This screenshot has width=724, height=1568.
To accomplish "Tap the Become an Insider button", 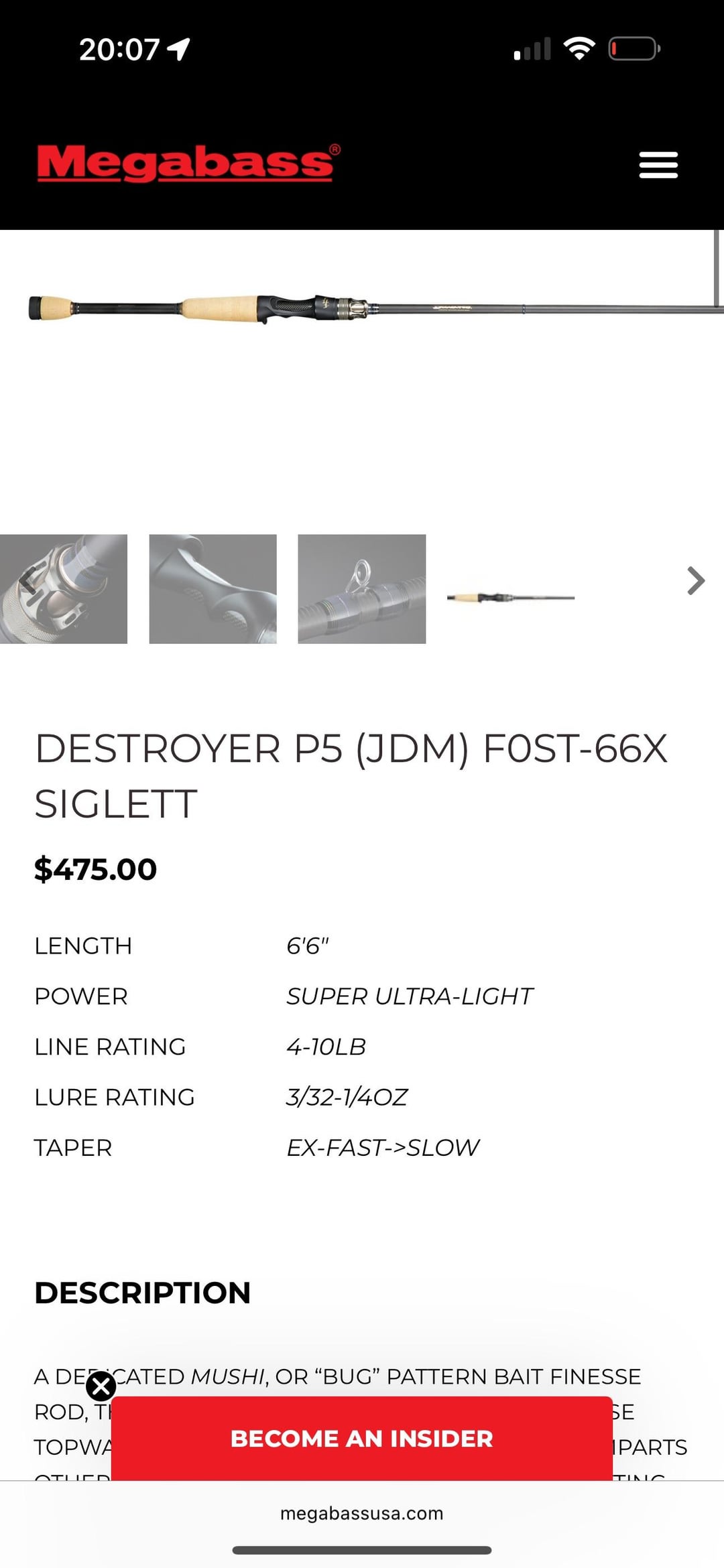I will tap(361, 1439).
